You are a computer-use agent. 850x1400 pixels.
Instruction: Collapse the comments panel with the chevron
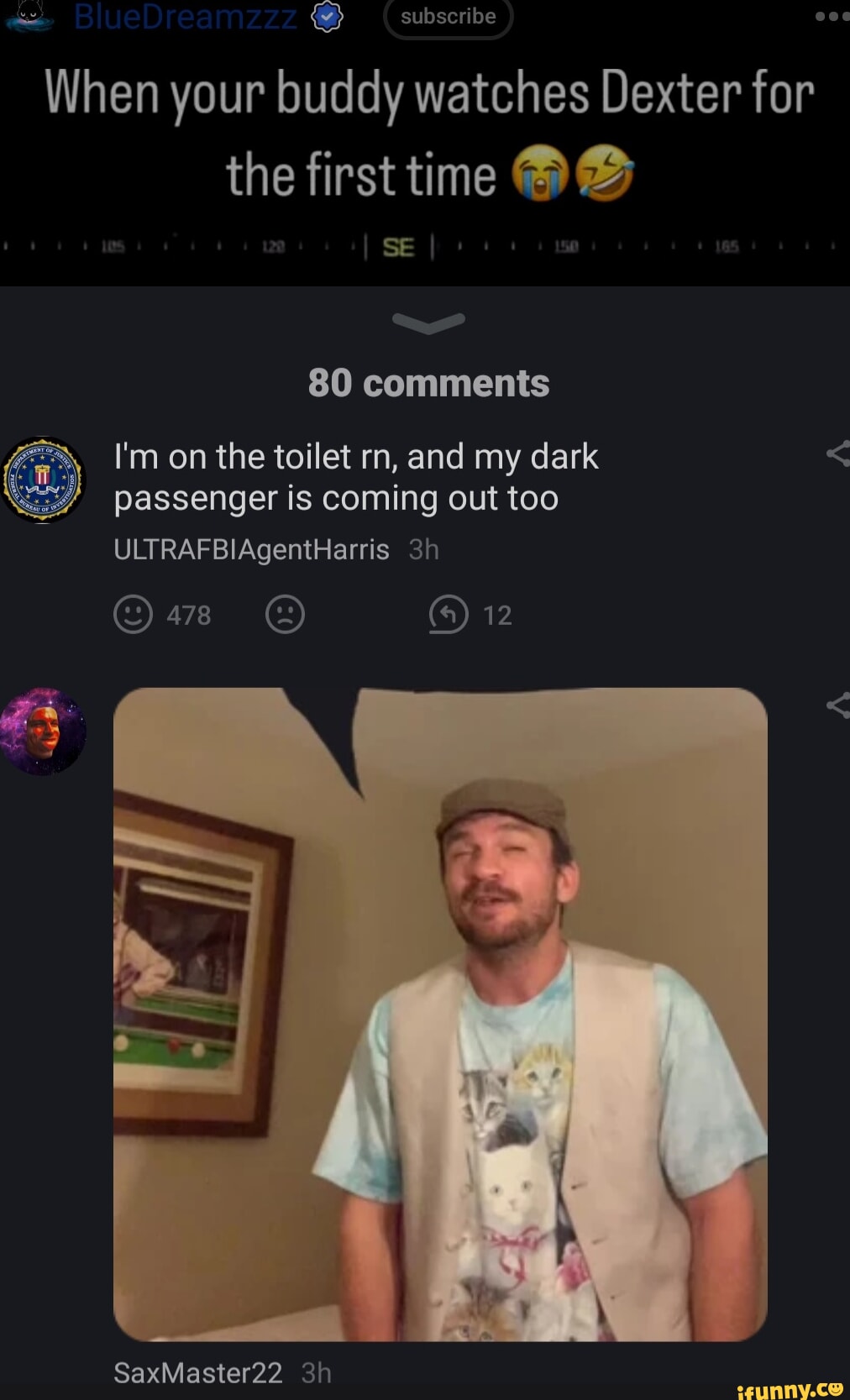coord(428,322)
